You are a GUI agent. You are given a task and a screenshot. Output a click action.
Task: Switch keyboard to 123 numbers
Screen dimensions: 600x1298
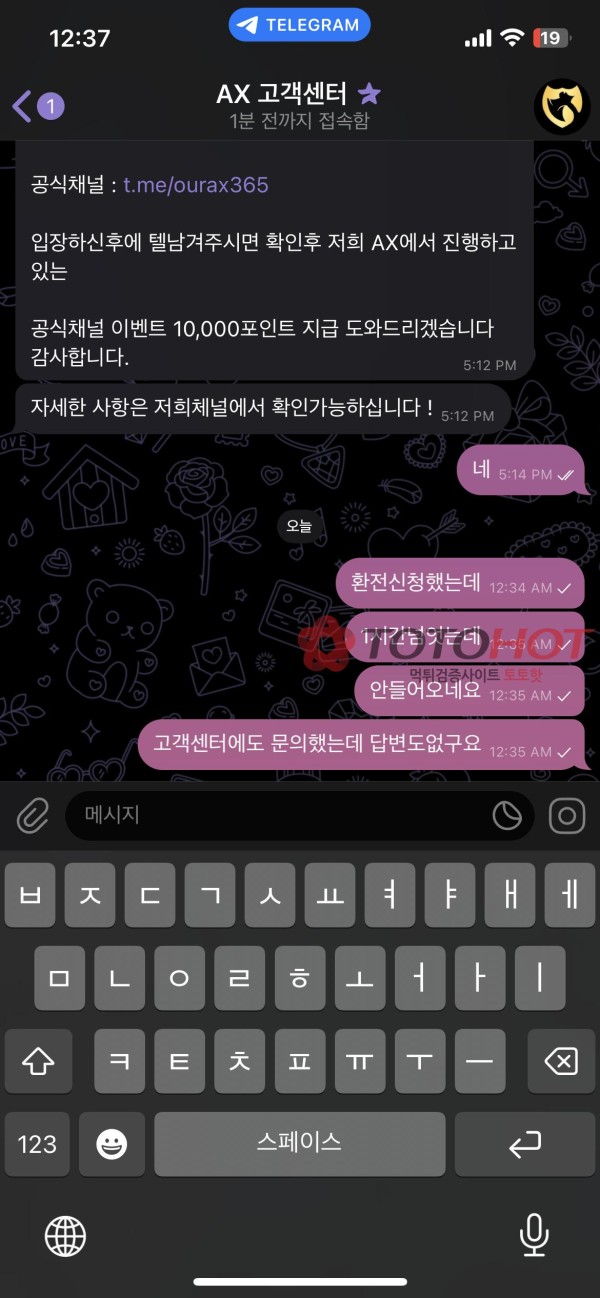point(37,1144)
